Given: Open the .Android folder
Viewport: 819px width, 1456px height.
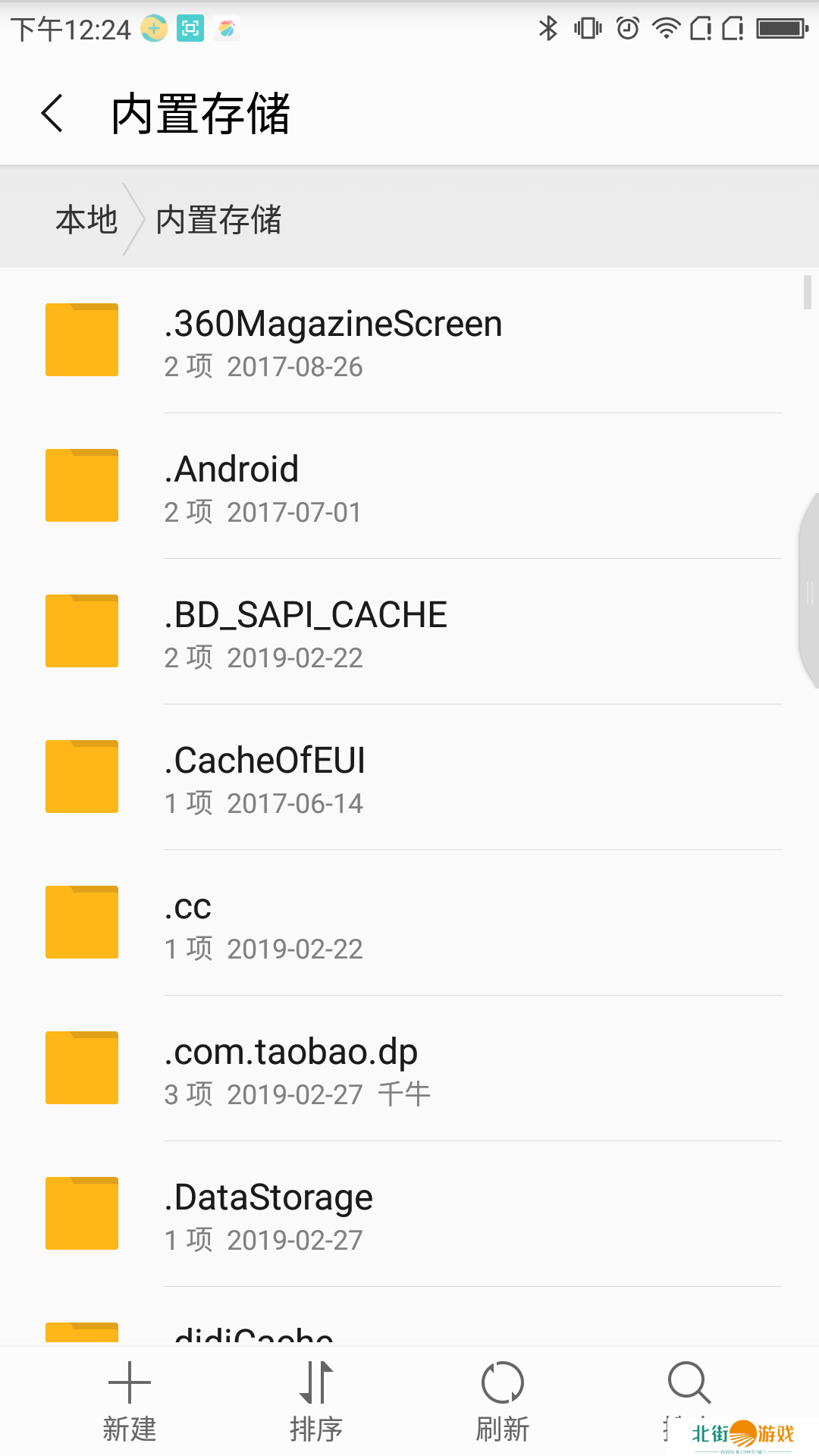Looking at the screenshot, I should point(409,486).
